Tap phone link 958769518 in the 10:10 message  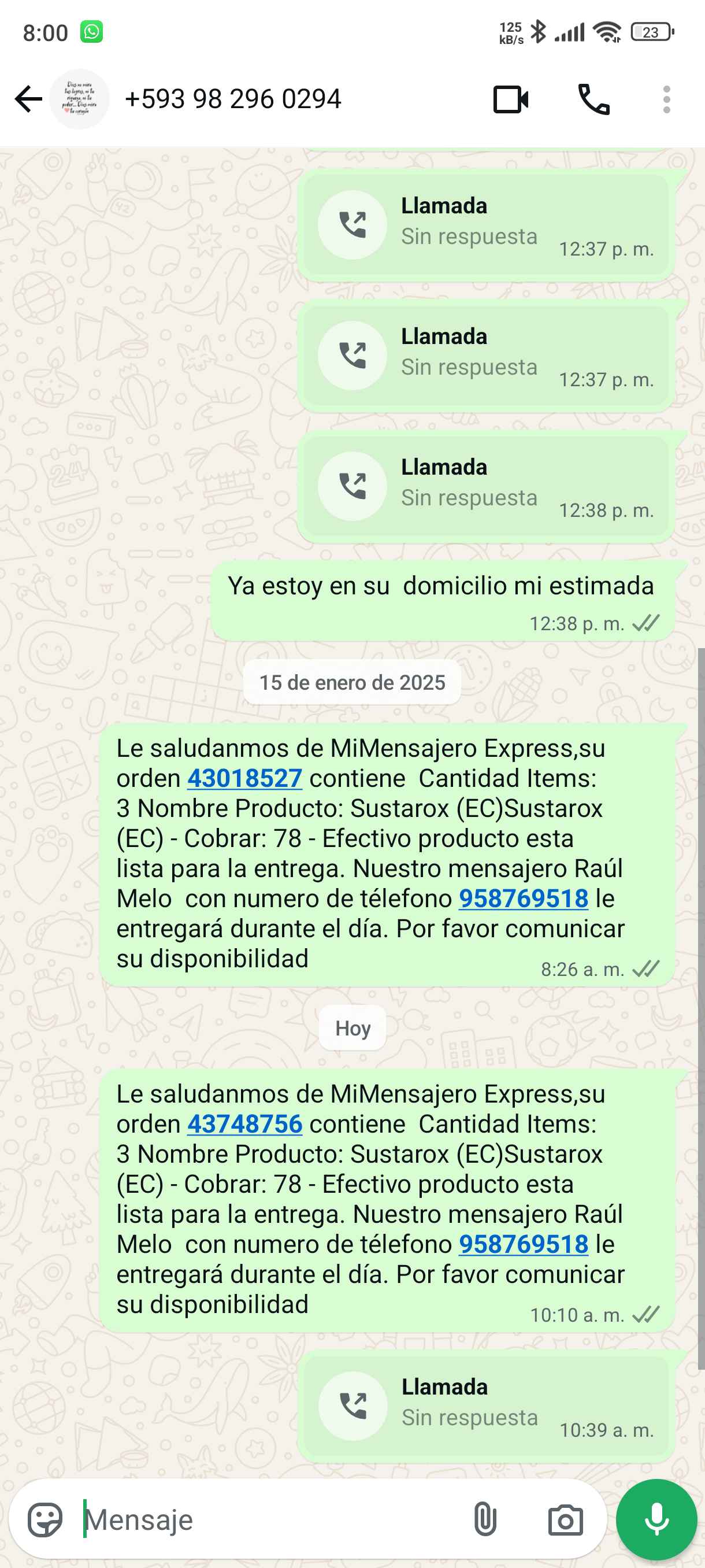(523, 1244)
